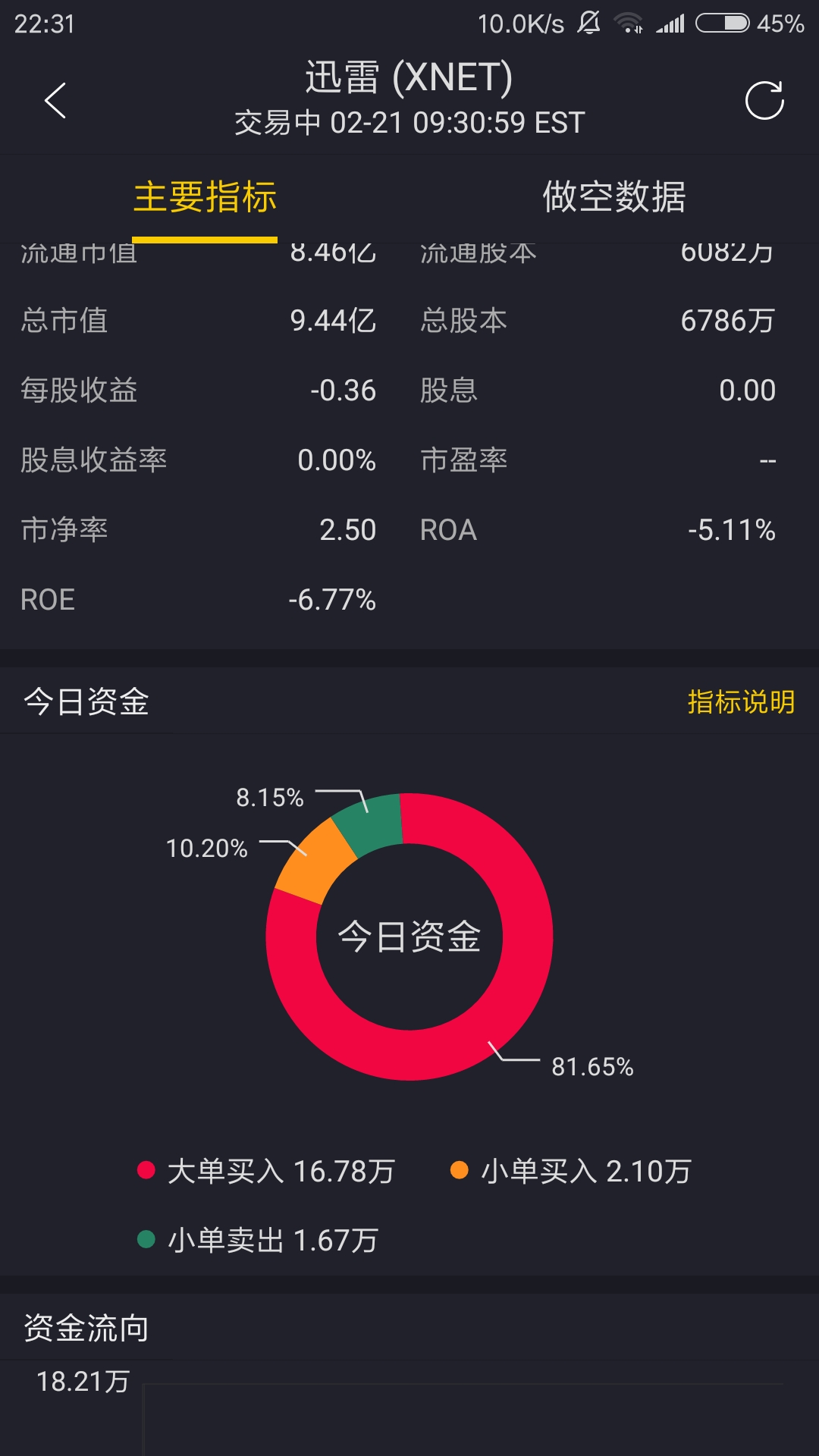Switch to the 做空数据 tab
Image resolution: width=819 pixels, height=1456 pixels.
coord(614,197)
